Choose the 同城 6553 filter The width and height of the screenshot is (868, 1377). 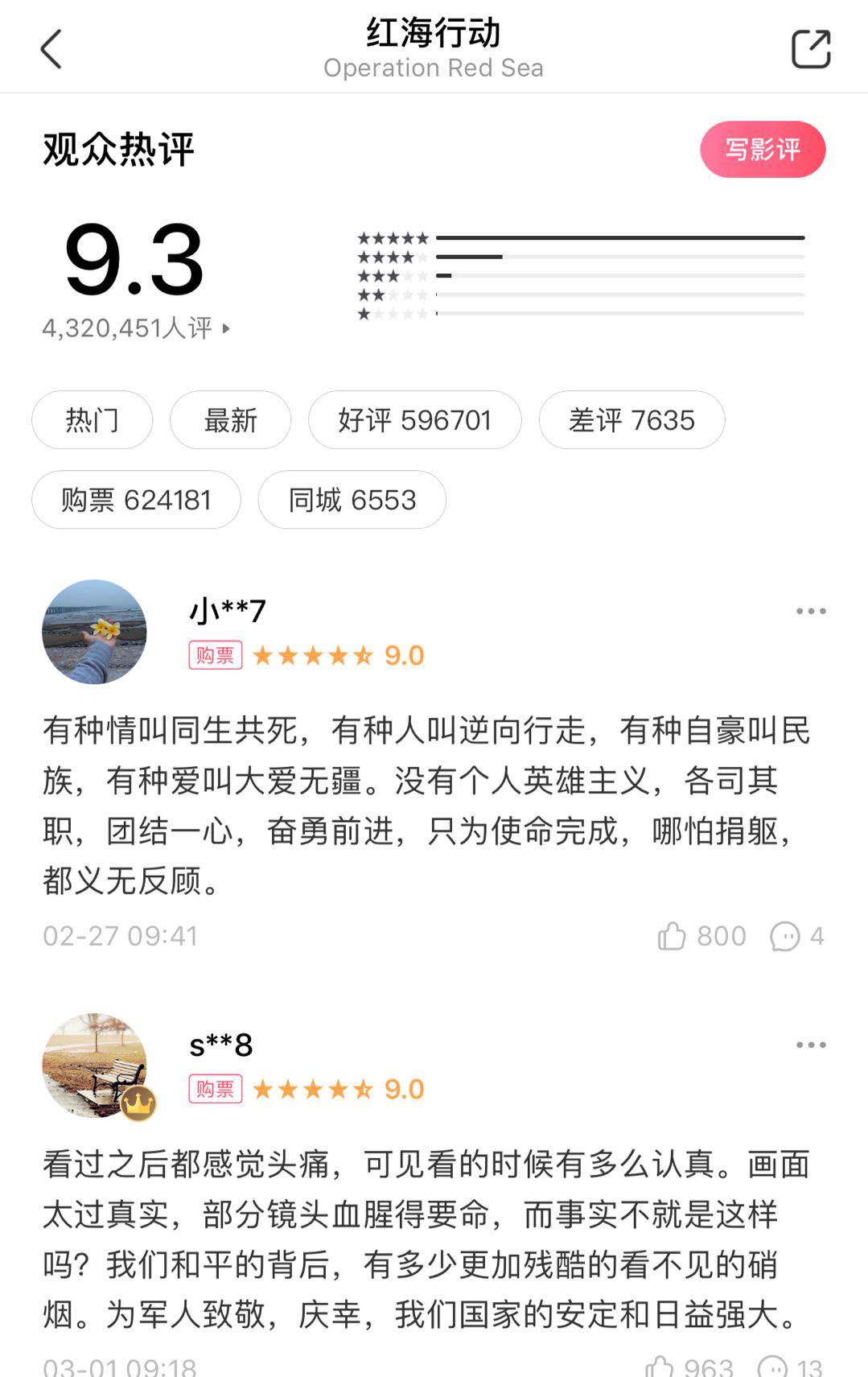pos(352,500)
